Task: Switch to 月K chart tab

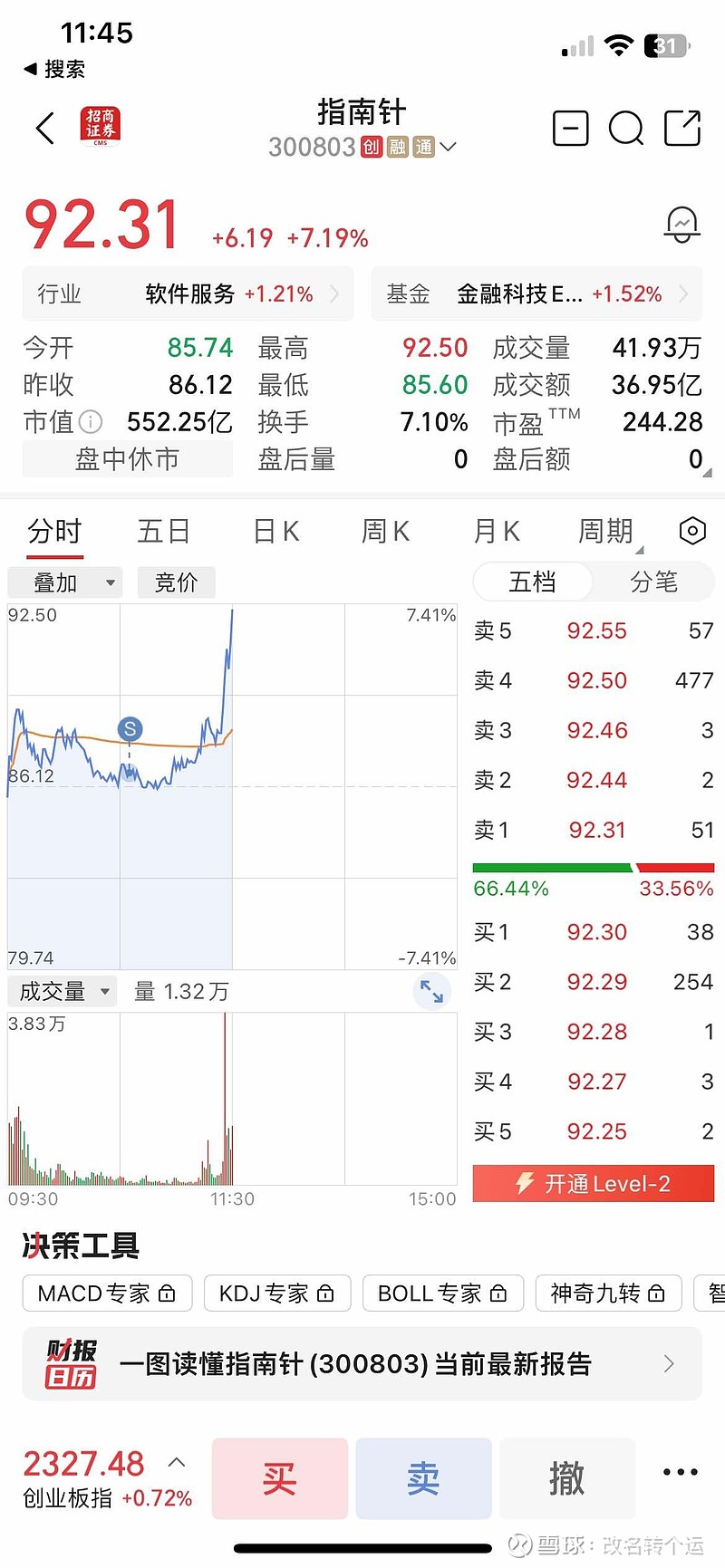Action: tap(497, 531)
